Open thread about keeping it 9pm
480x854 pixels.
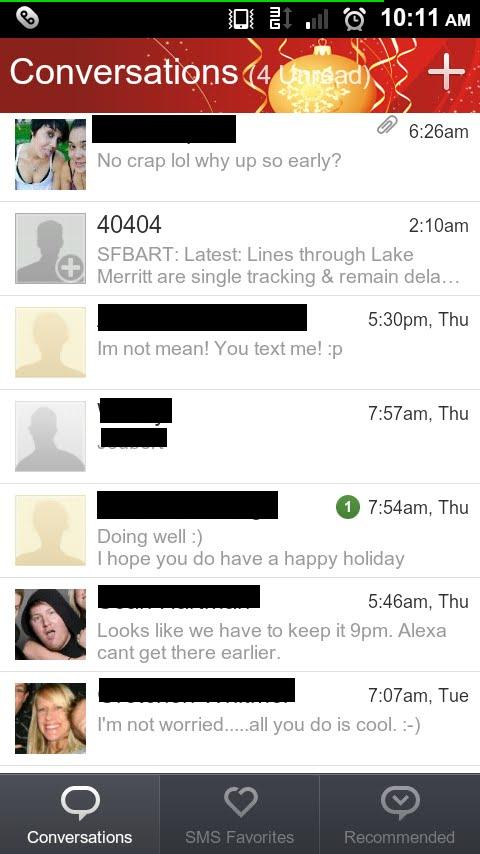coord(240,625)
